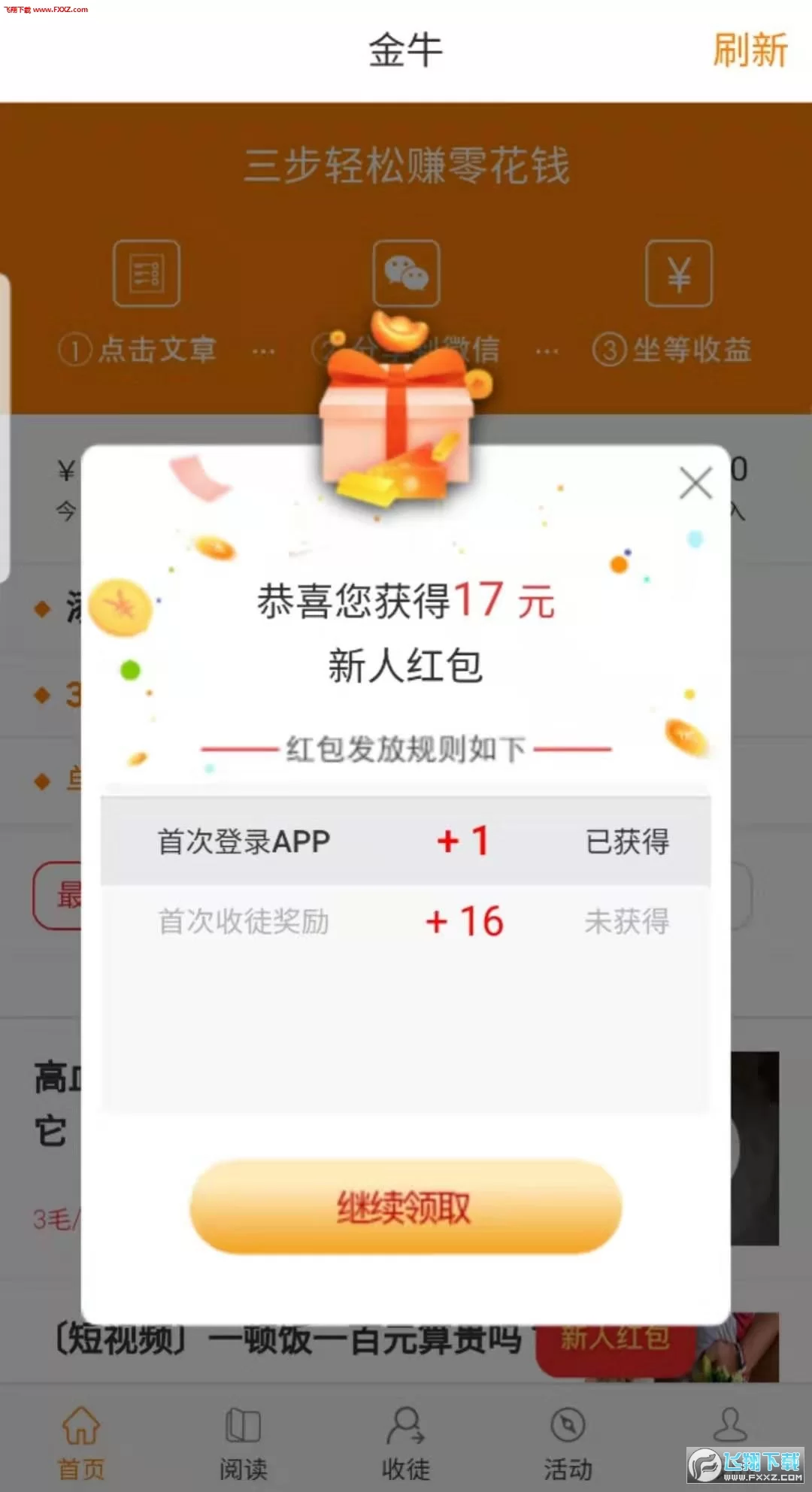This screenshot has height=1492, width=812.
Task: Tap the WeChat share step icon
Action: (x=406, y=274)
